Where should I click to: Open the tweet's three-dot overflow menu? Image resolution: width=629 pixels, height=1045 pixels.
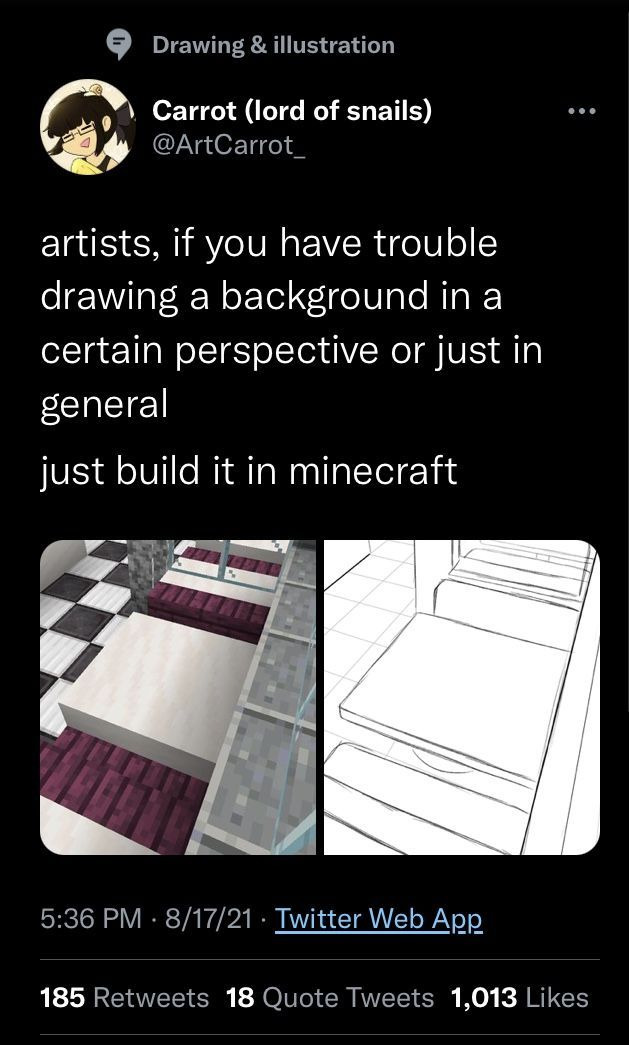click(580, 111)
